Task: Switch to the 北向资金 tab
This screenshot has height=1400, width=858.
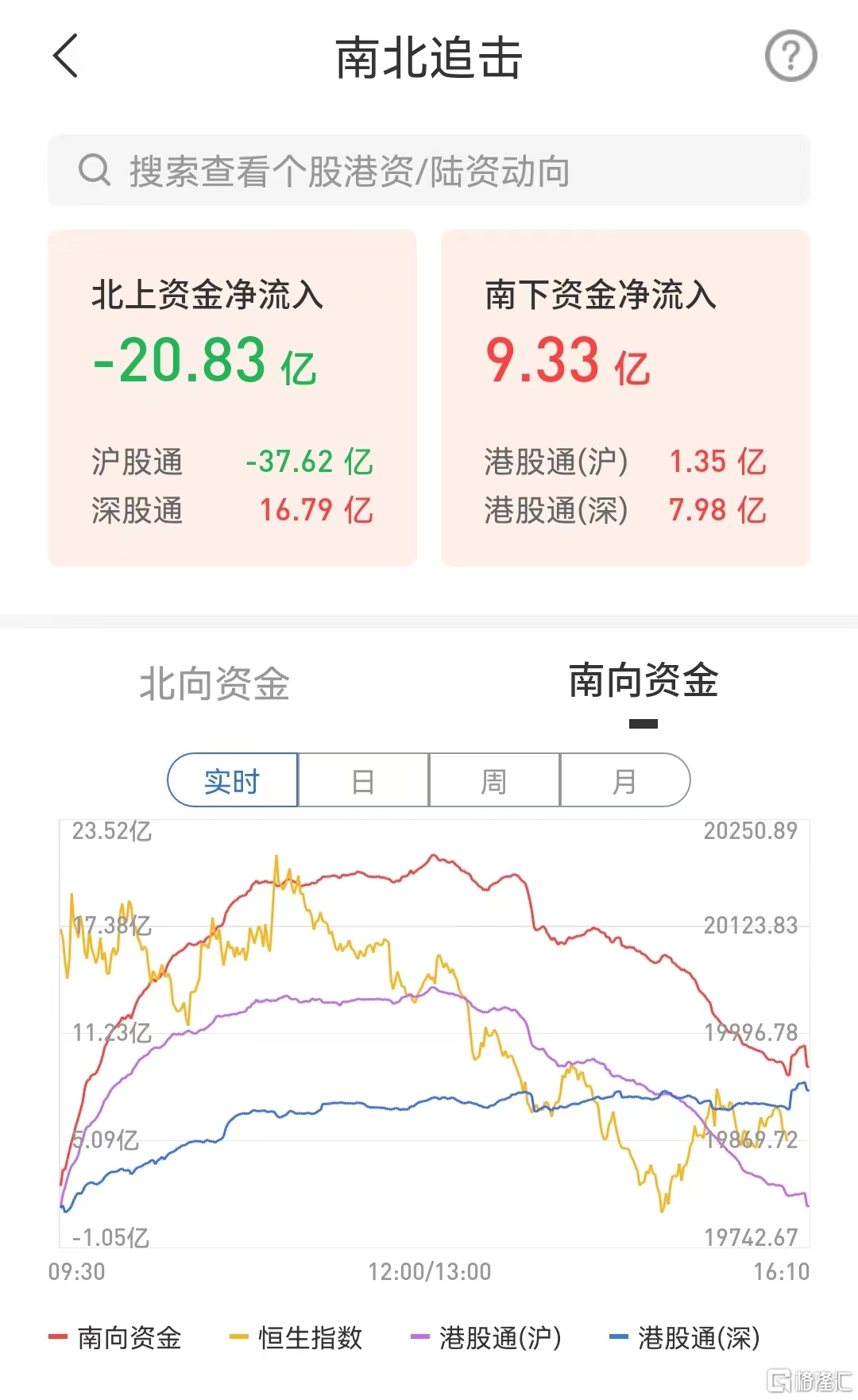Action: tap(214, 683)
